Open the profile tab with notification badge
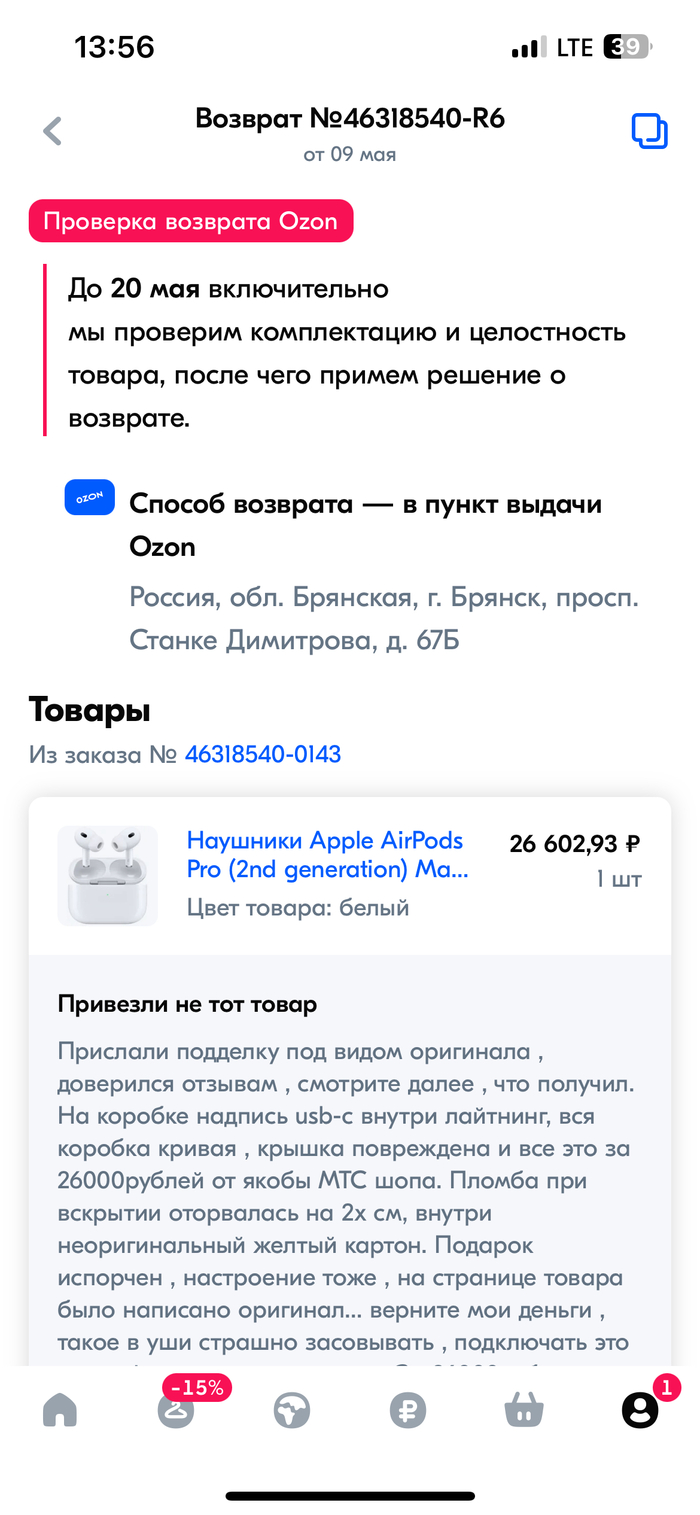This screenshot has height=1515, width=700. click(x=641, y=1408)
